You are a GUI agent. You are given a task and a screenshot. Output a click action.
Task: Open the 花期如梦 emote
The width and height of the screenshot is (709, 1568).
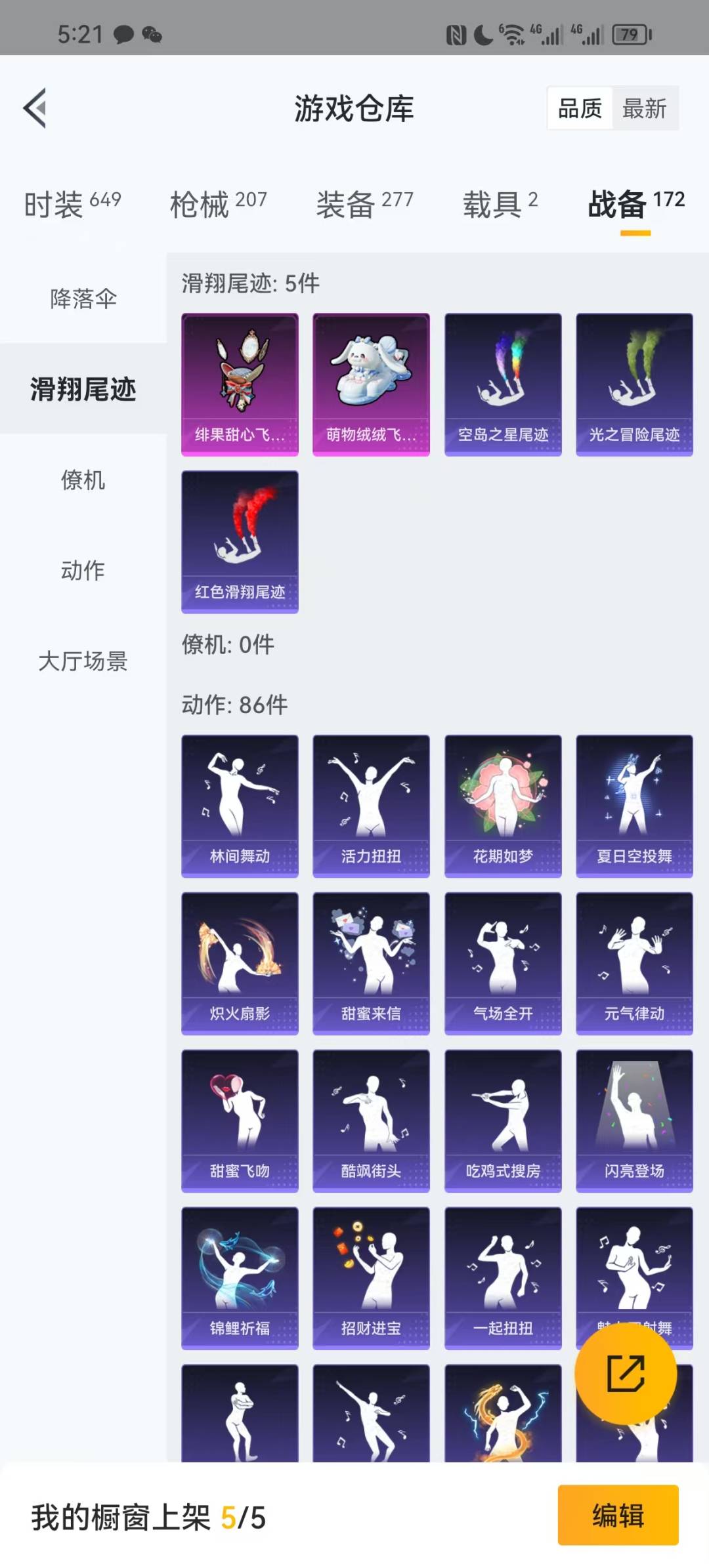503,806
